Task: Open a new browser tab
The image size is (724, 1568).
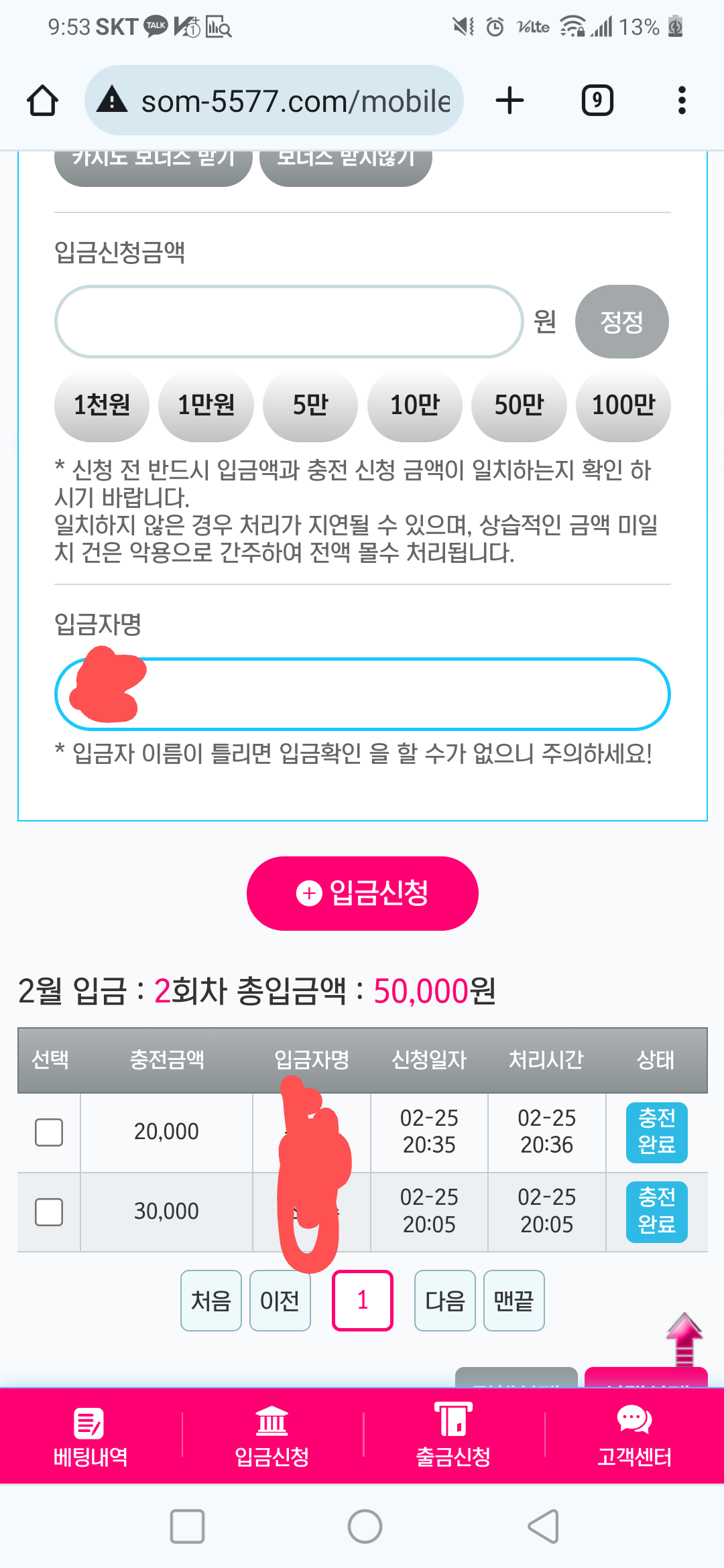Action: 509,101
